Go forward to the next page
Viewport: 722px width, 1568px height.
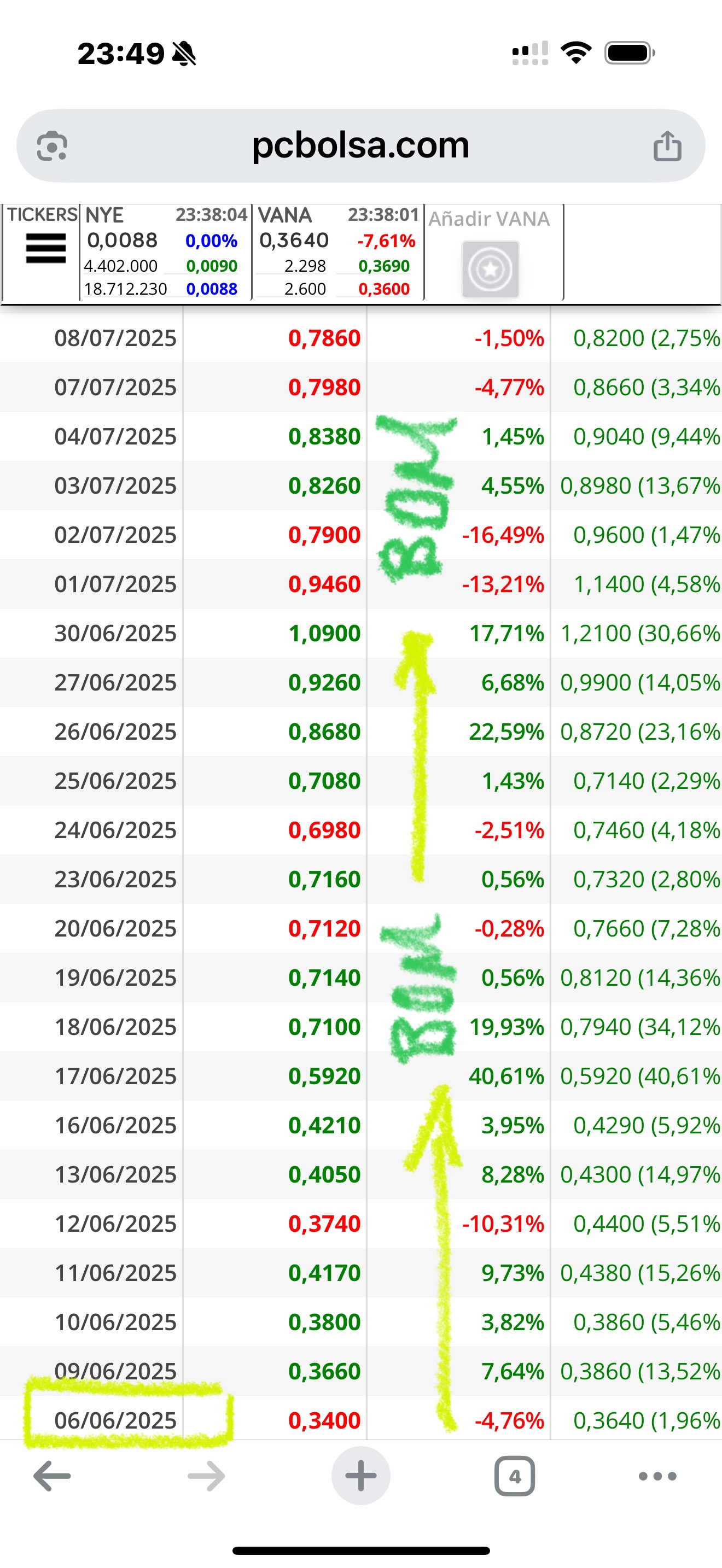(206, 1476)
